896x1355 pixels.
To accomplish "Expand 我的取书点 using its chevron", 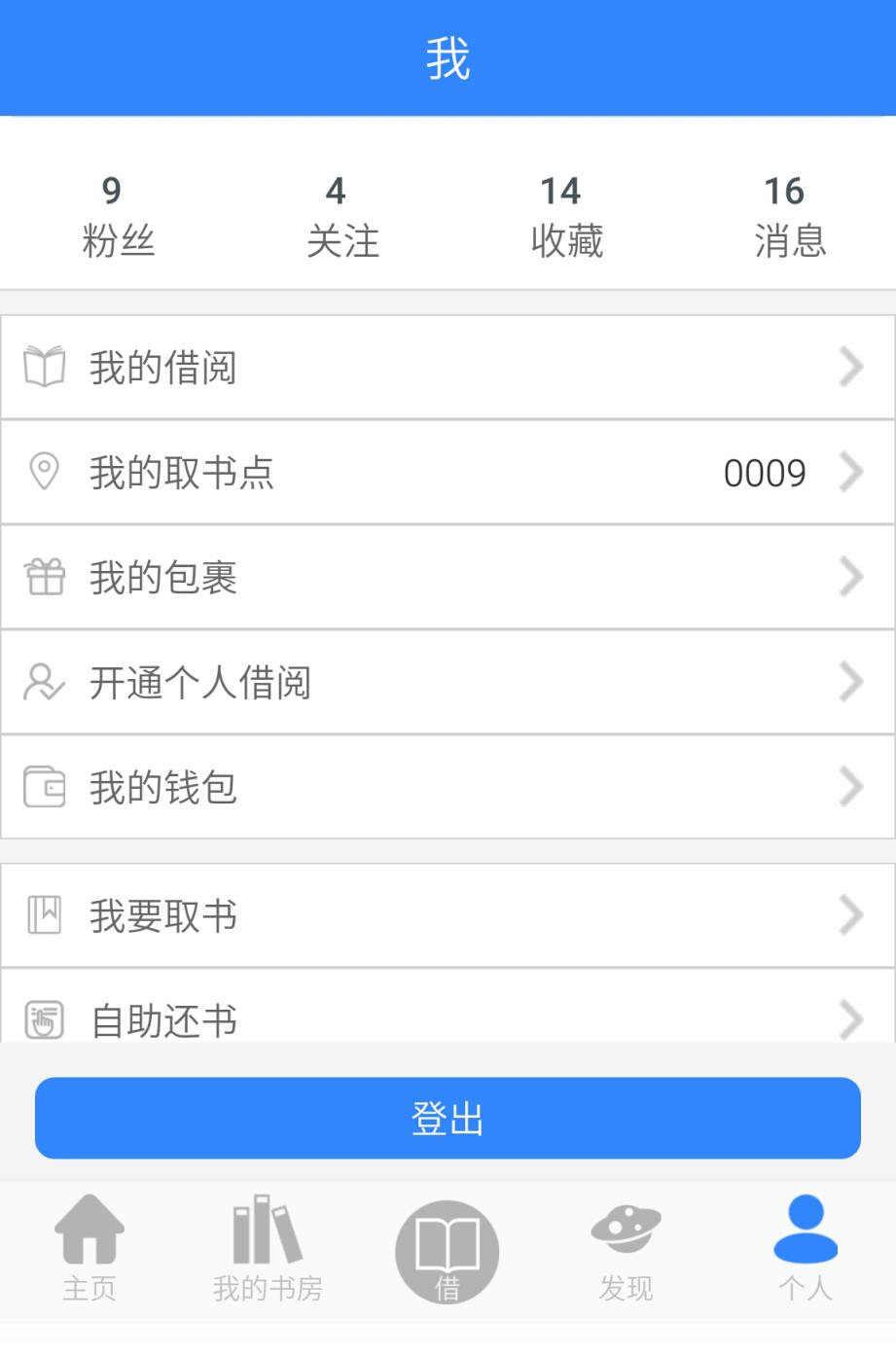I will tap(850, 473).
